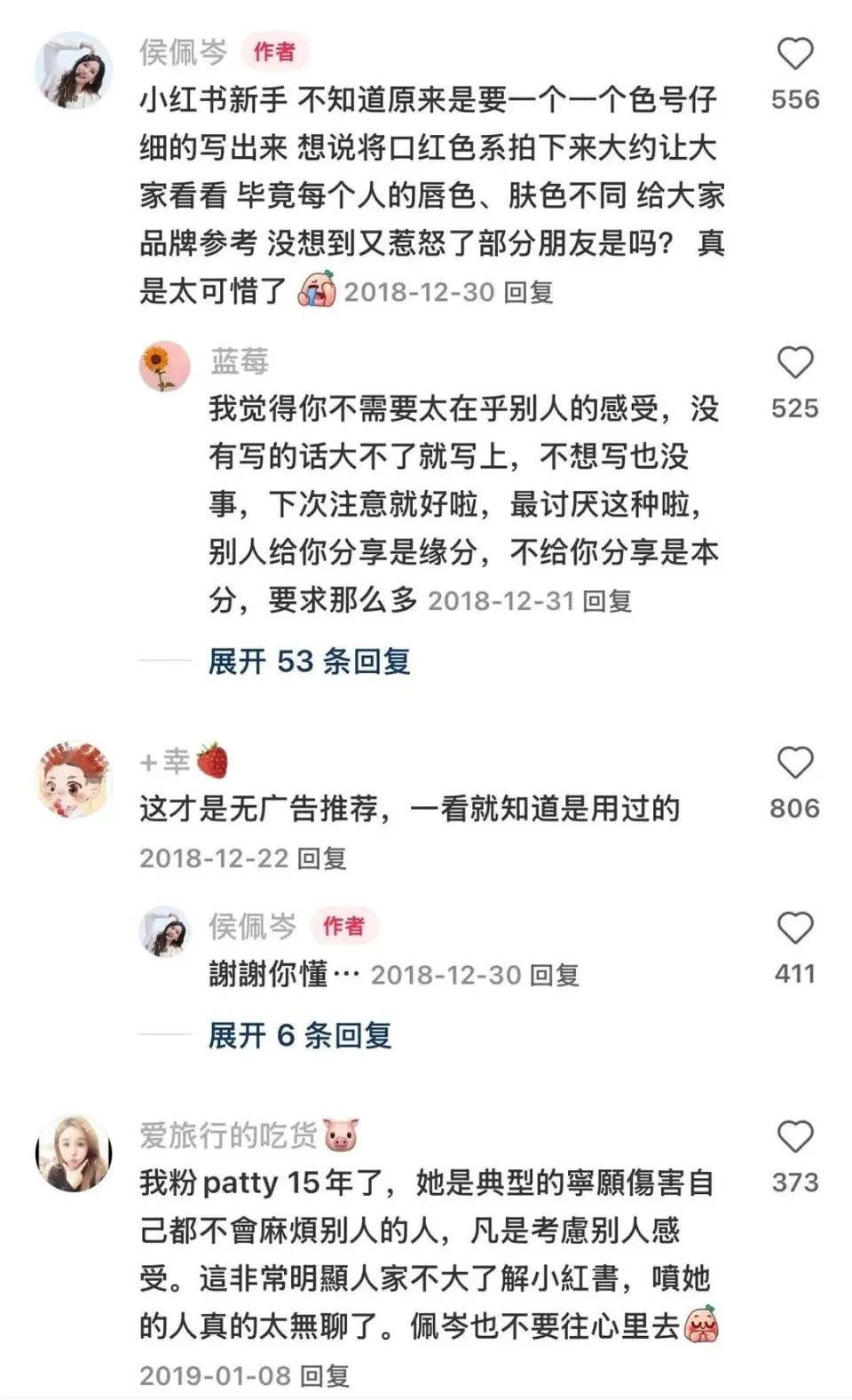The width and height of the screenshot is (852, 1400).
Task: Reply to 侯佩岑's top comment dated 2018-12-30
Action: (x=529, y=292)
